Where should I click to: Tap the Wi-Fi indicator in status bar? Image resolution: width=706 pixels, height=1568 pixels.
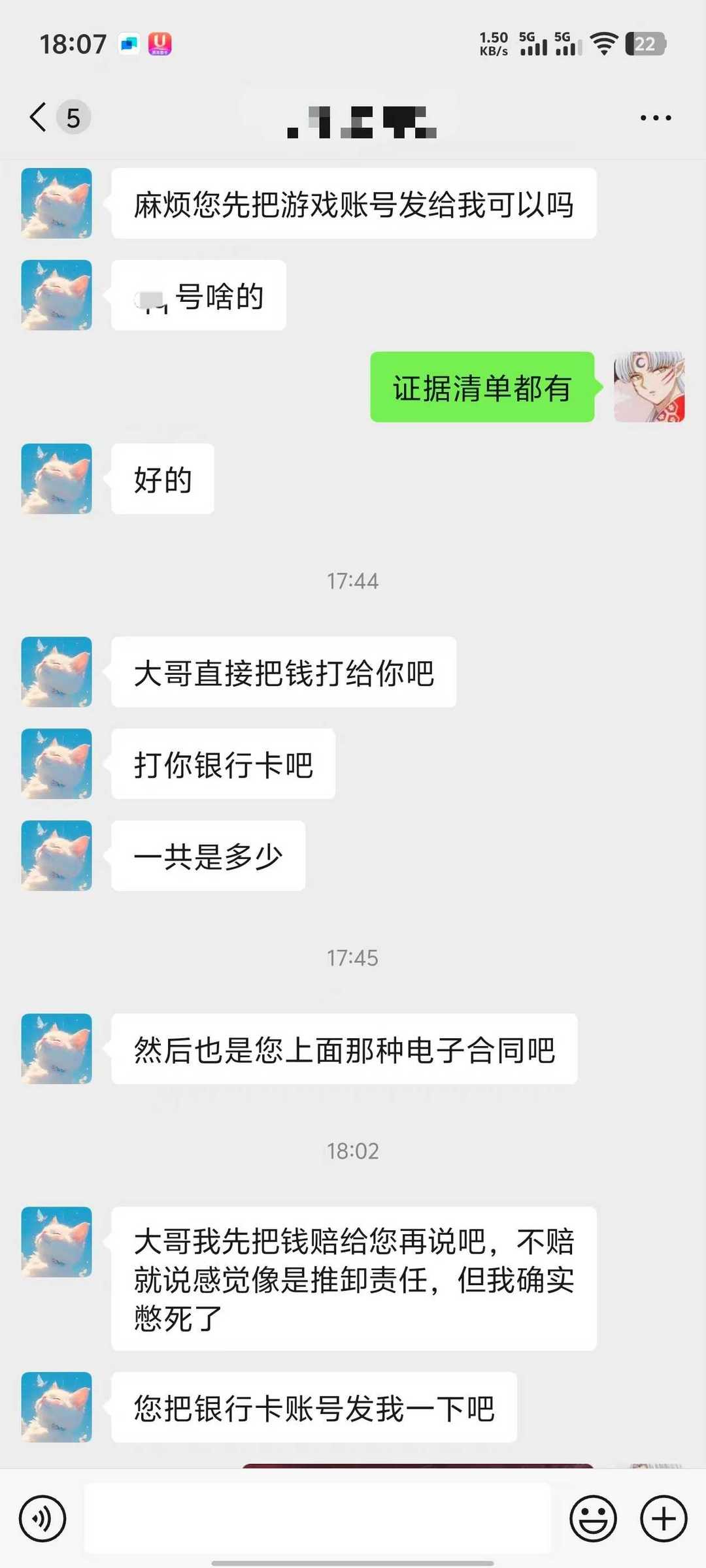[602, 43]
